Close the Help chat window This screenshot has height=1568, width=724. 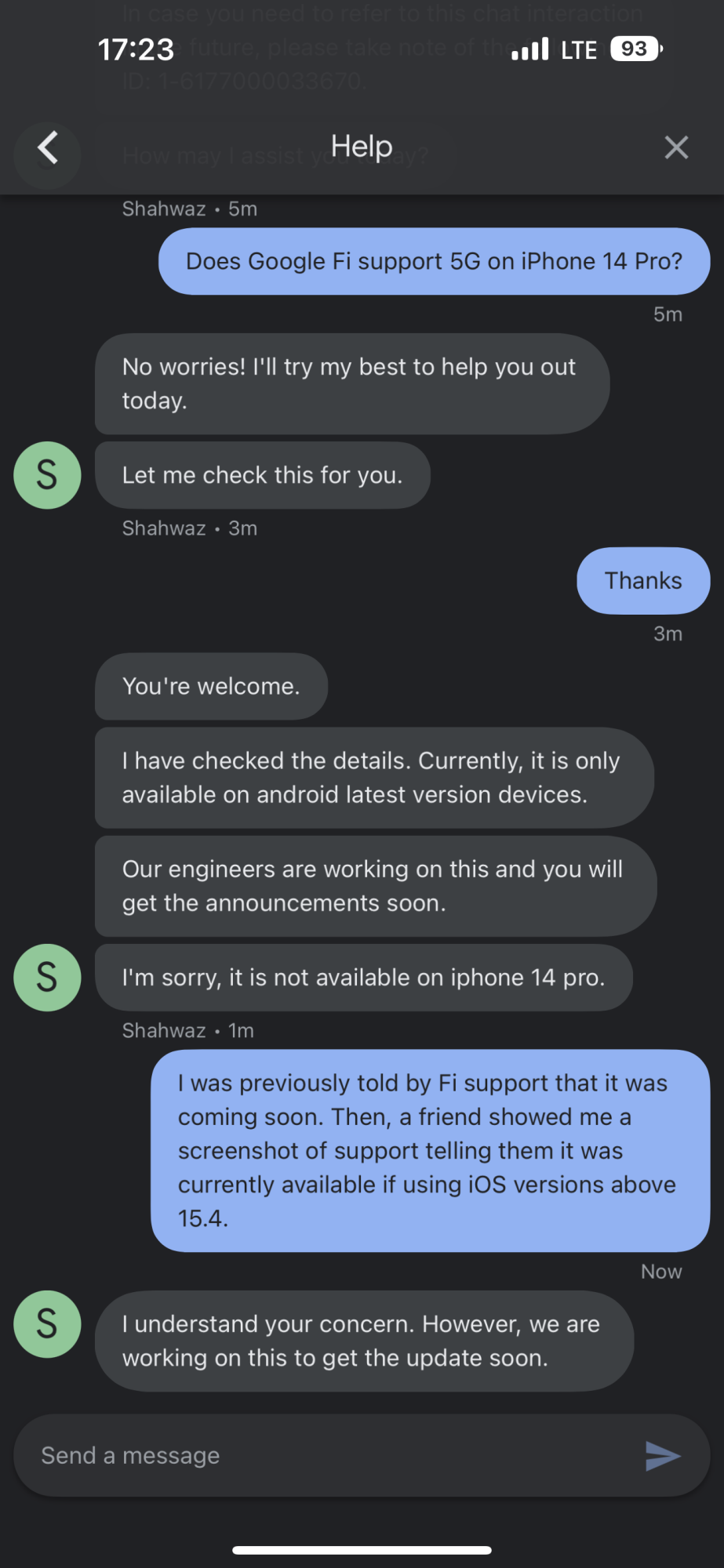point(676,147)
